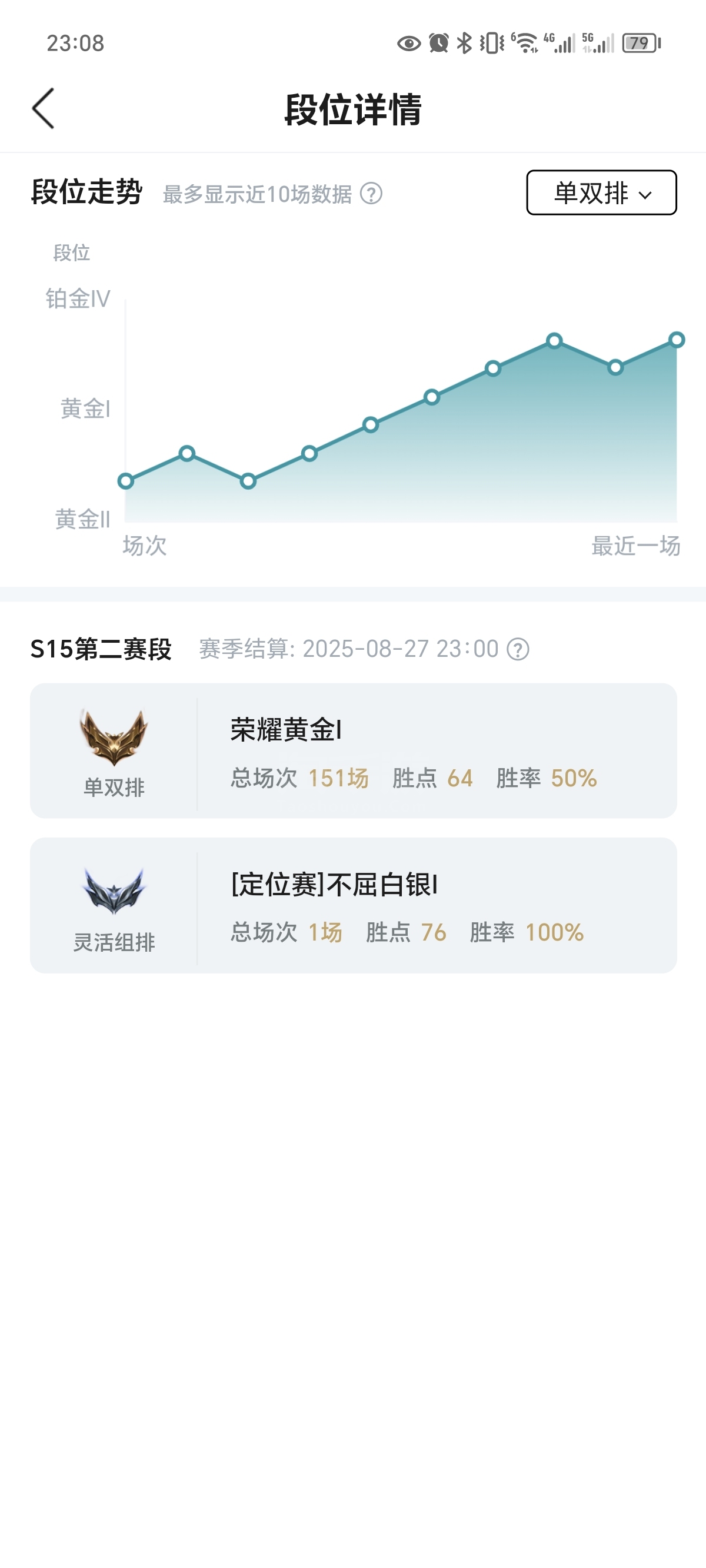Open the 不屈白银I 灵活组排 rank card
The width and height of the screenshot is (706, 1568).
coord(353,905)
